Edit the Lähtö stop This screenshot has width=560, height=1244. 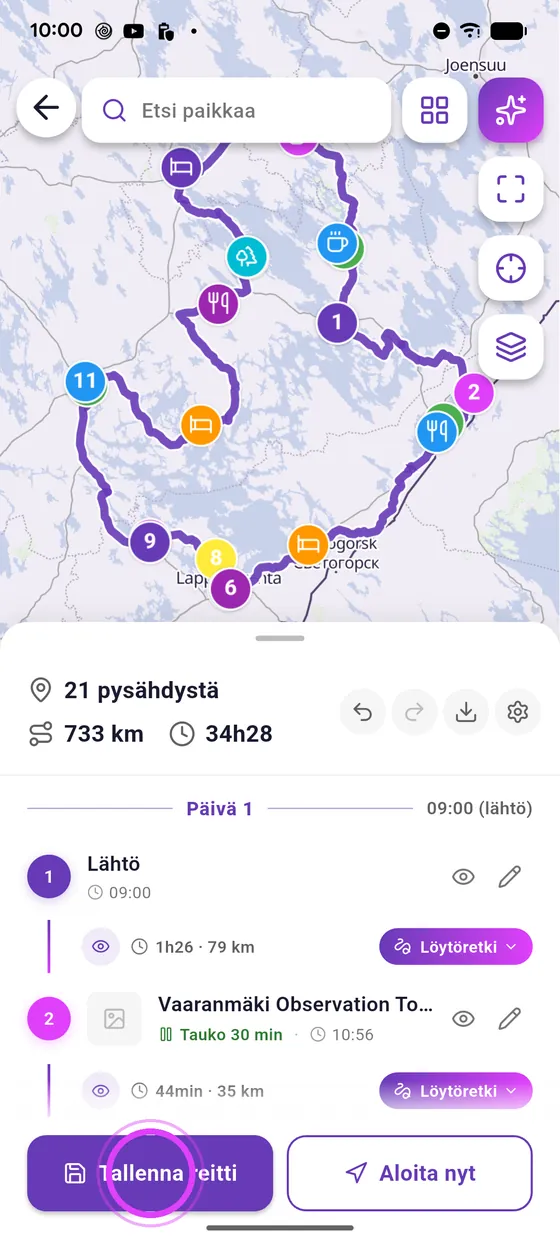tap(510, 877)
